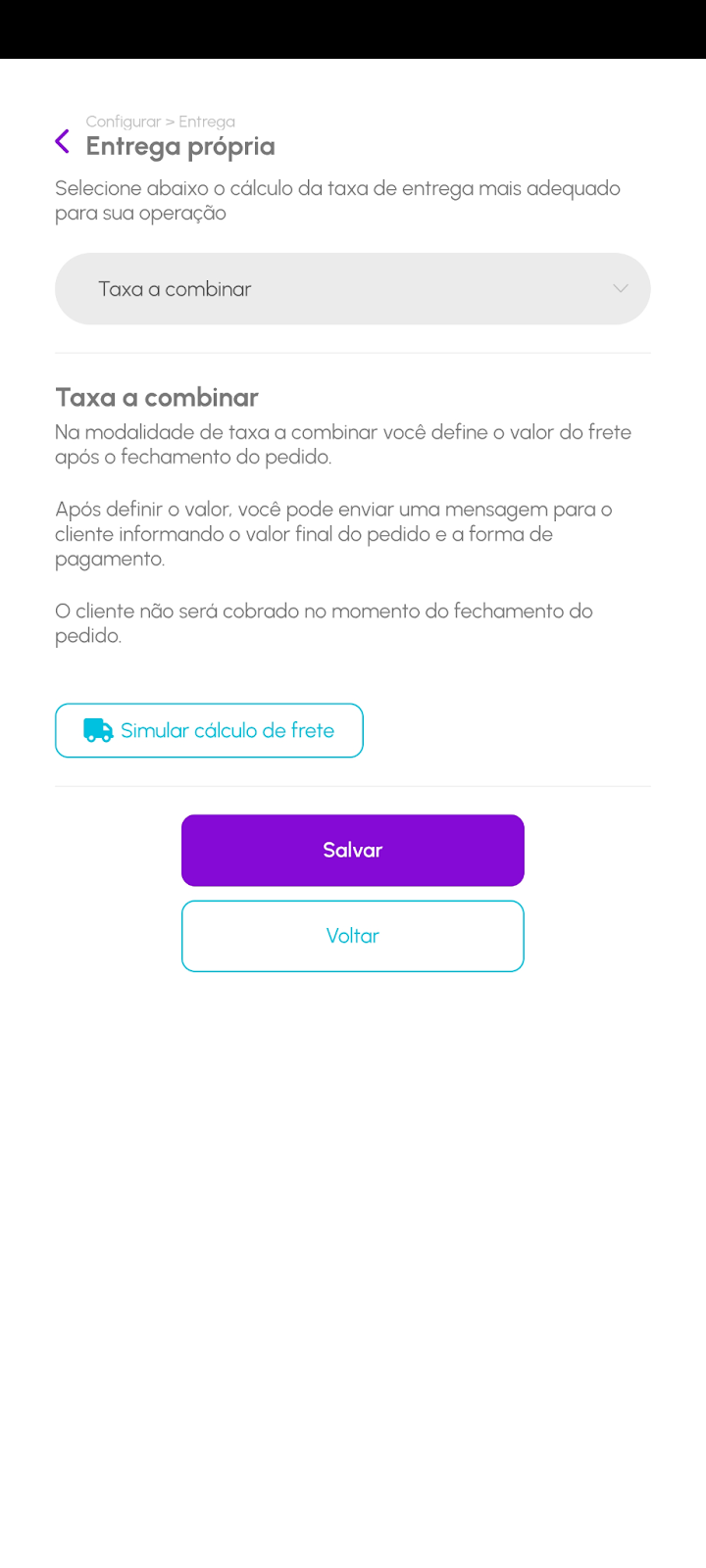Open the Taxa a combinar dropdown

click(x=352, y=289)
